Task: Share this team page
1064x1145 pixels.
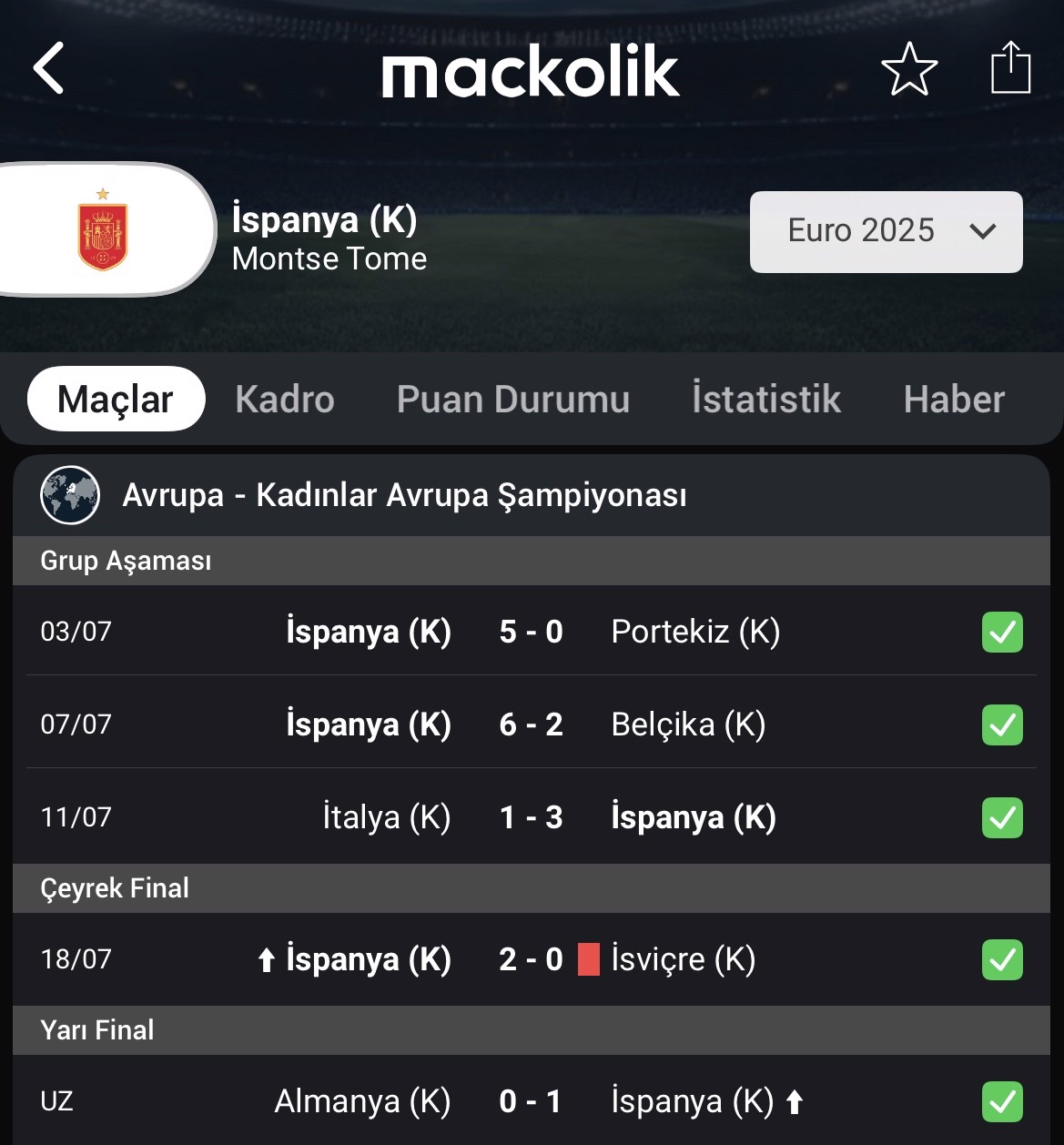Action: click(1010, 68)
